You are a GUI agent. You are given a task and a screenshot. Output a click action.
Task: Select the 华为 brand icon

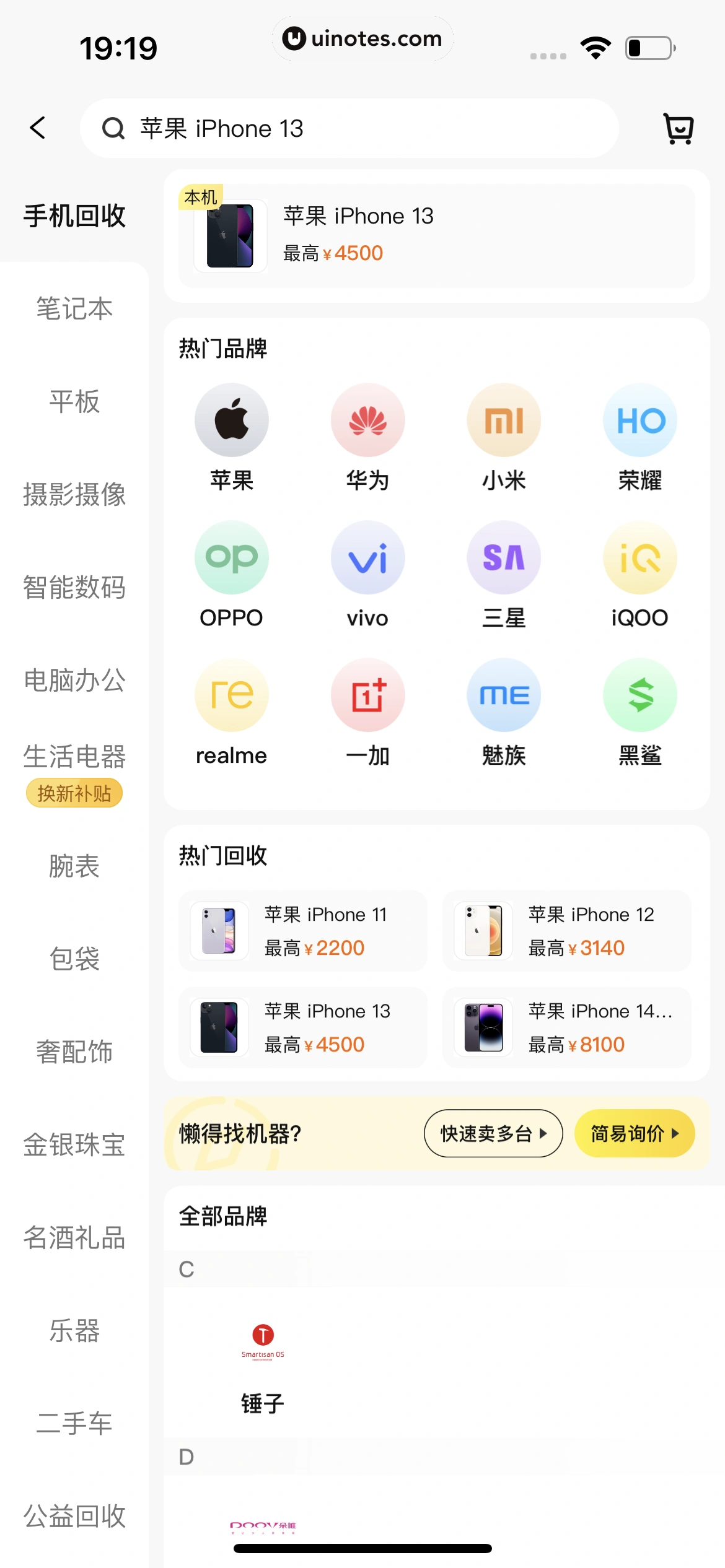[367, 420]
